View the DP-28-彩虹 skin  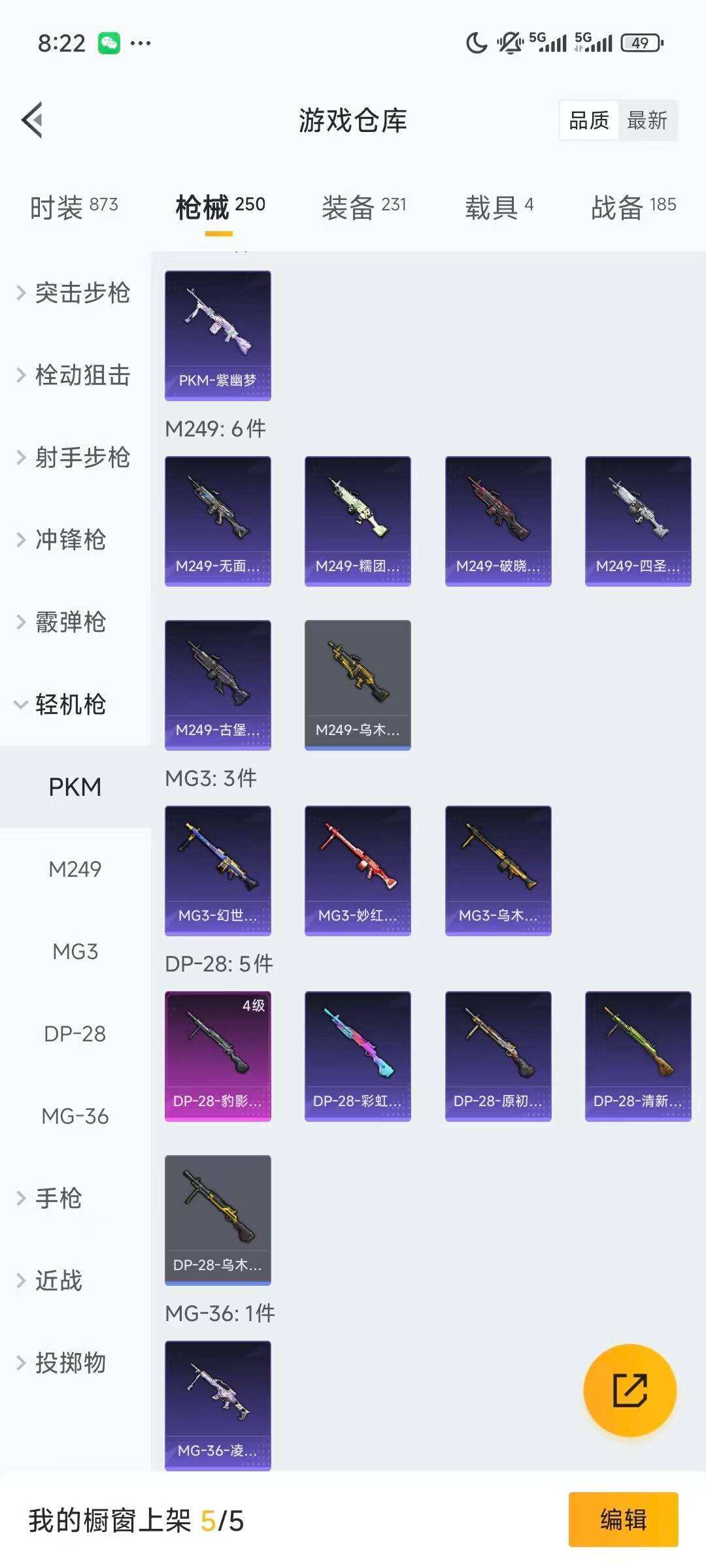(x=358, y=1056)
